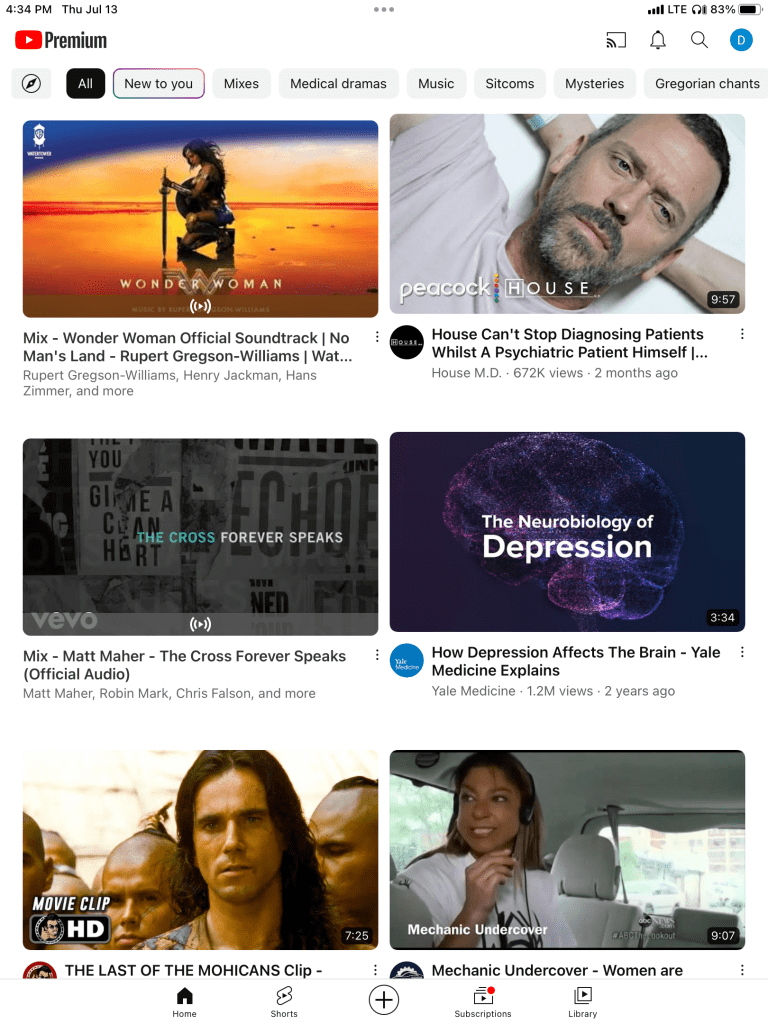Filter by Medical dramas chip
This screenshot has width=768, height=1024.
(x=338, y=84)
